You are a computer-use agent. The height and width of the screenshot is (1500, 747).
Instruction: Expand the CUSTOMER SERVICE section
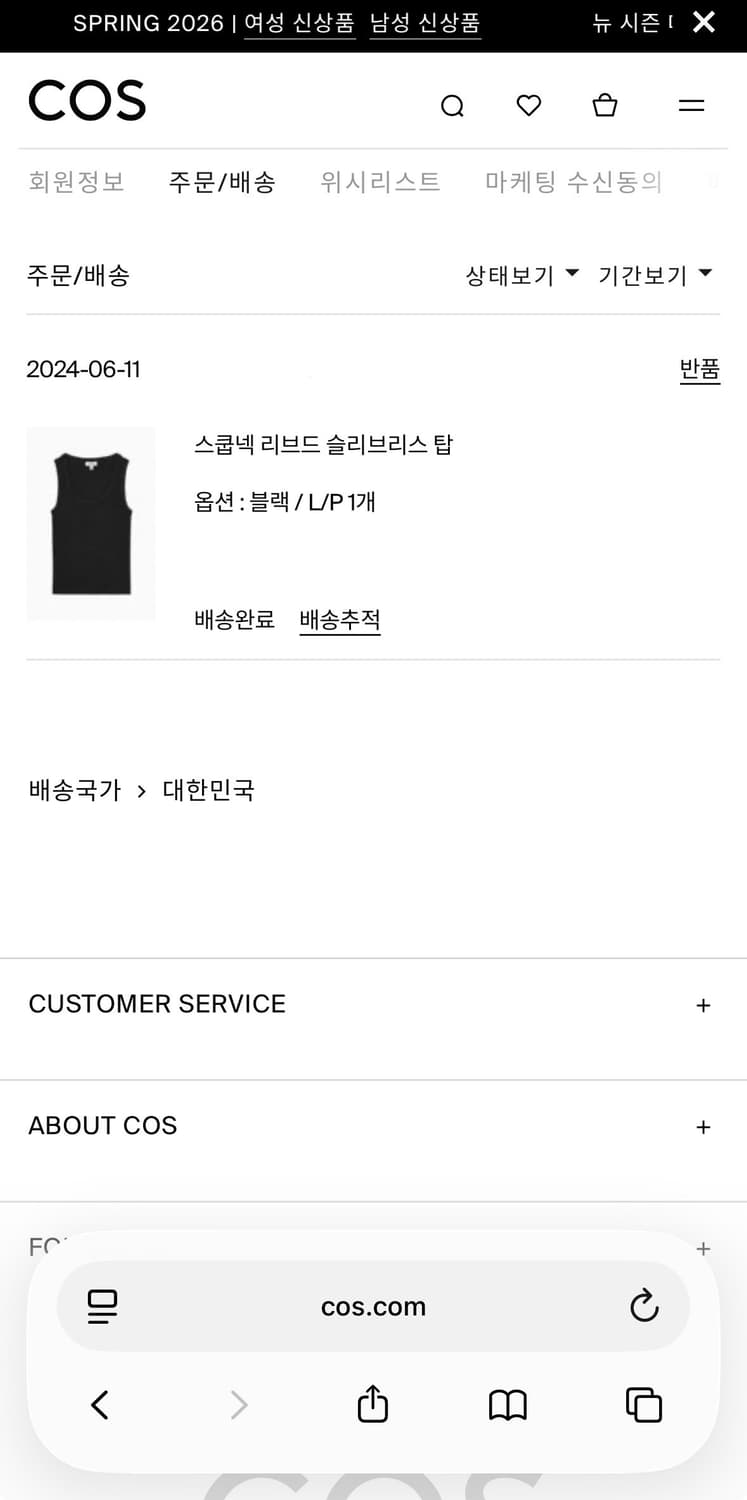coord(703,1005)
